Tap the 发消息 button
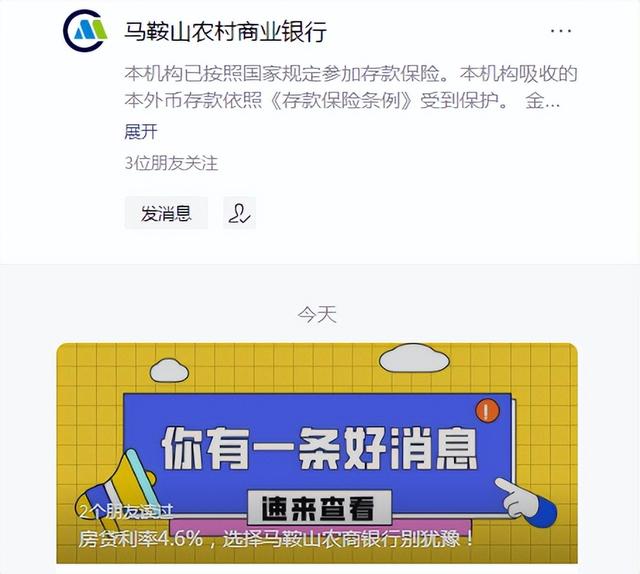The width and height of the screenshot is (640, 574). coord(166,213)
